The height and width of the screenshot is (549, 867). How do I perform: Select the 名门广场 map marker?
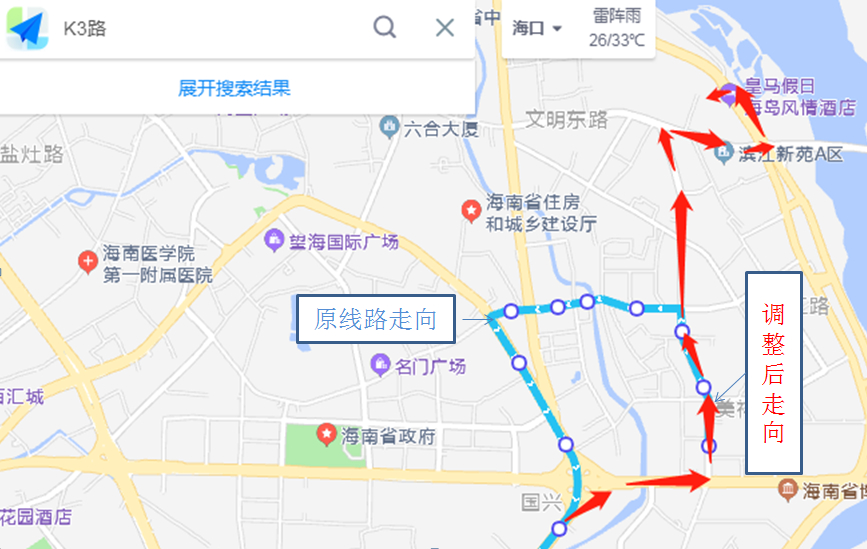pyautogui.click(x=380, y=365)
